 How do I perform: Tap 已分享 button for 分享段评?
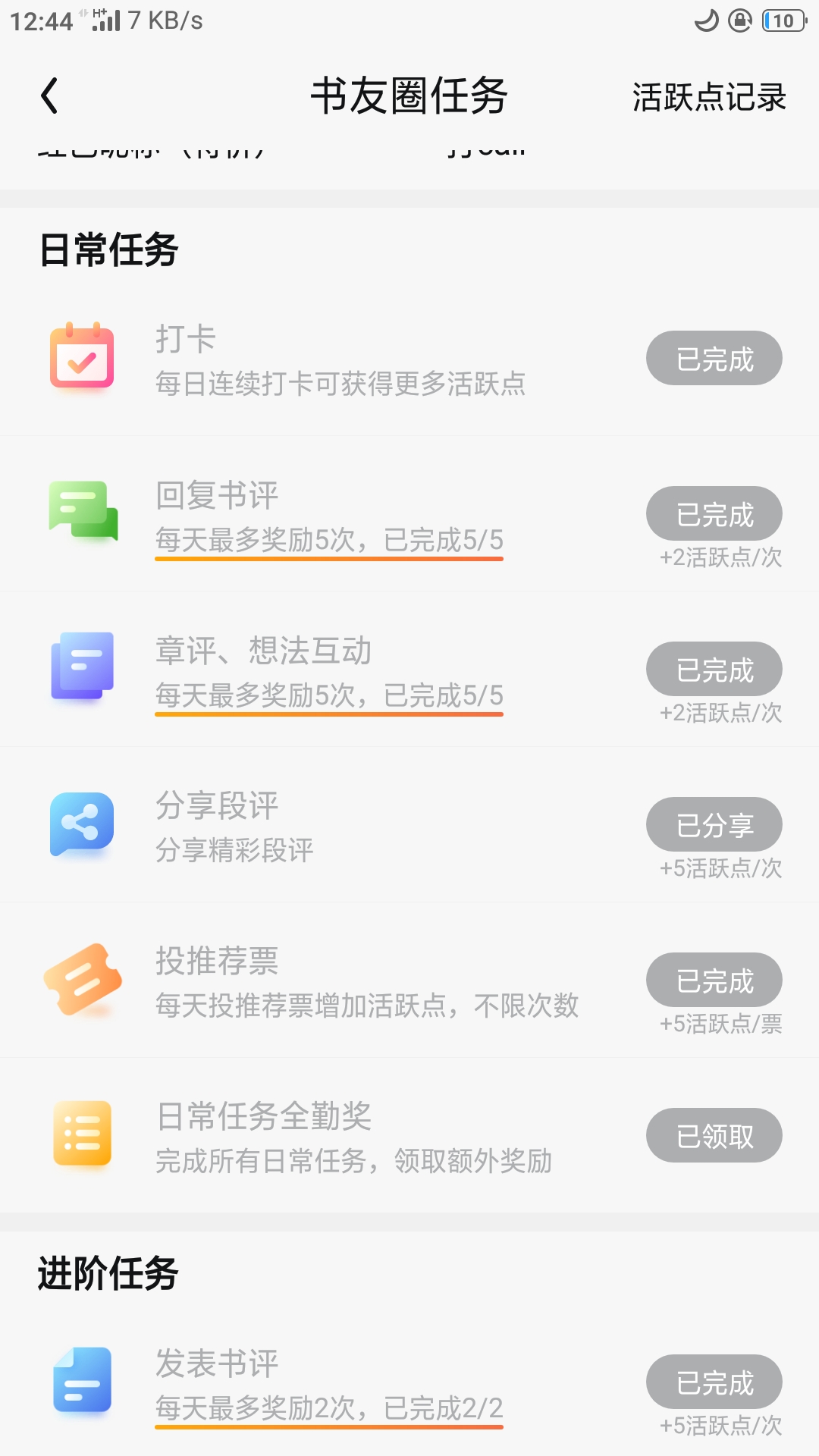pos(714,824)
